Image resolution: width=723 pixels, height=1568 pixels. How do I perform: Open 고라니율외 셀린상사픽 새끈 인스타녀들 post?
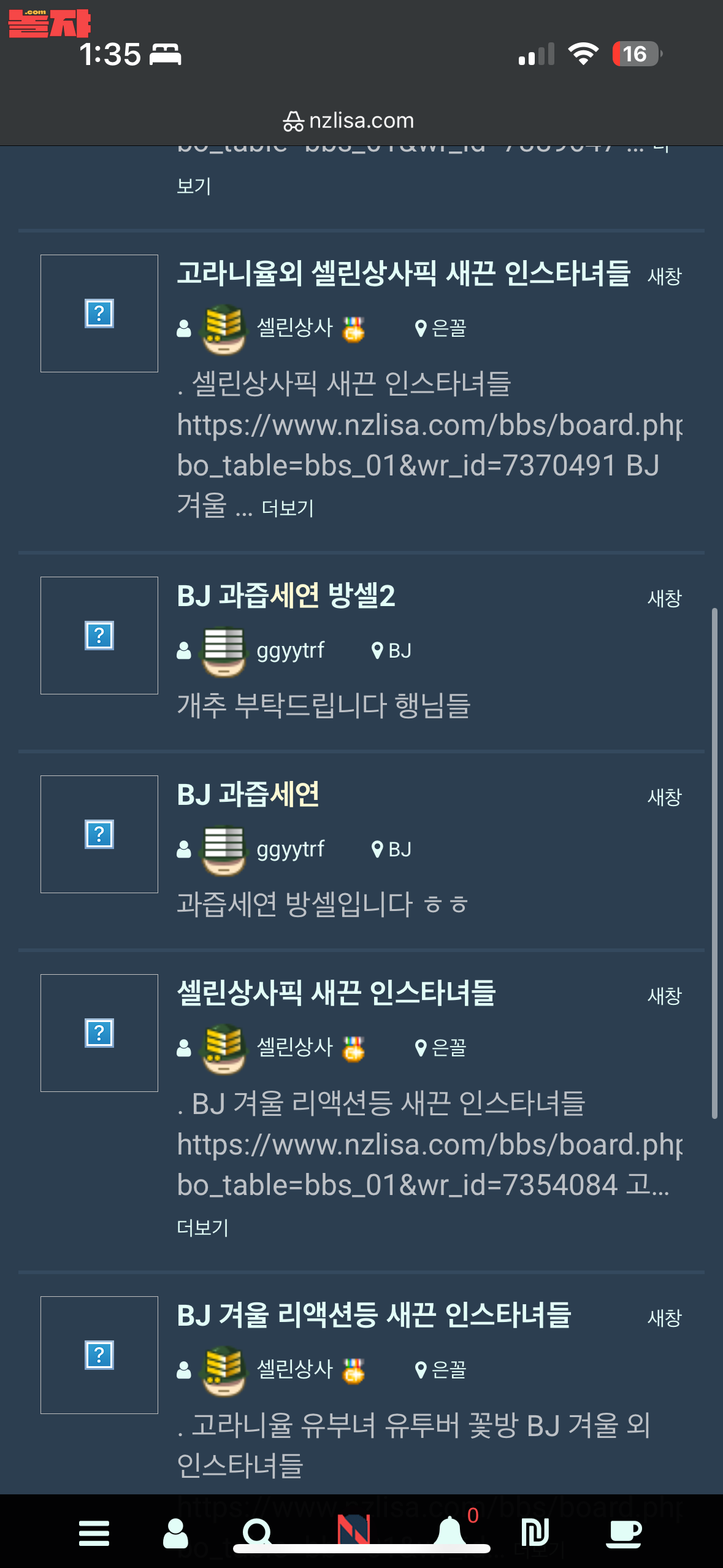click(x=404, y=273)
